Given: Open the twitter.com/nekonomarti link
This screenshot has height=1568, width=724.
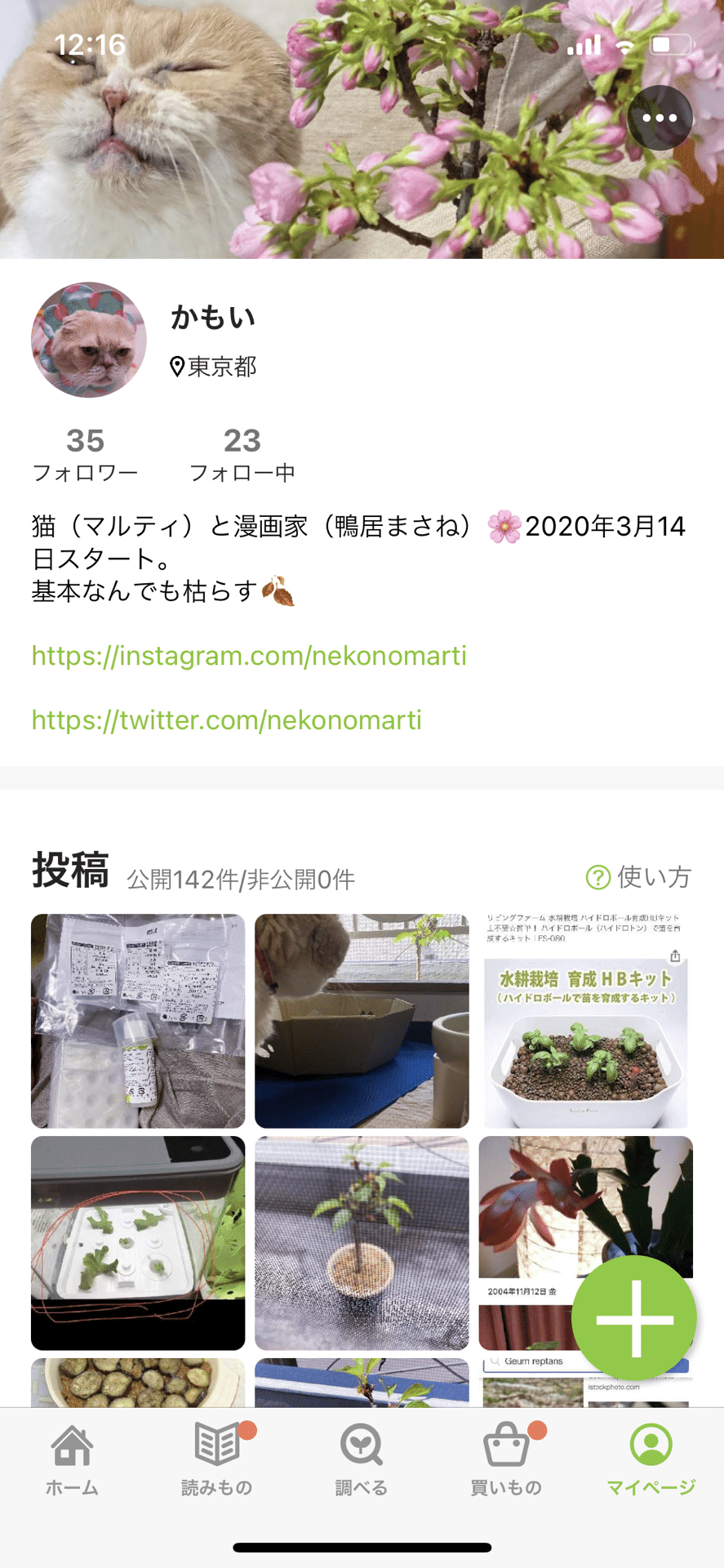Looking at the screenshot, I should coord(227,720).
